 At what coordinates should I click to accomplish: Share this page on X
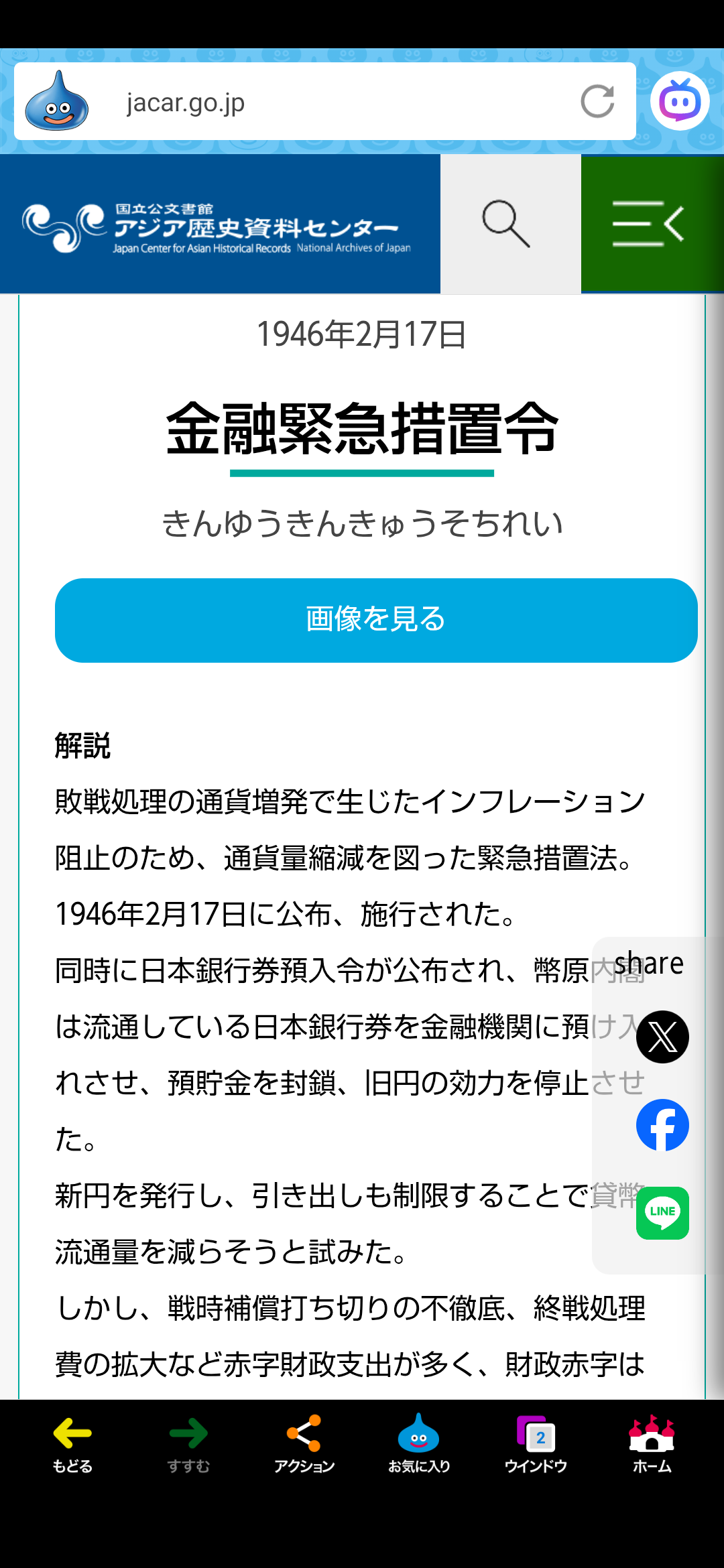(662, 1037)
